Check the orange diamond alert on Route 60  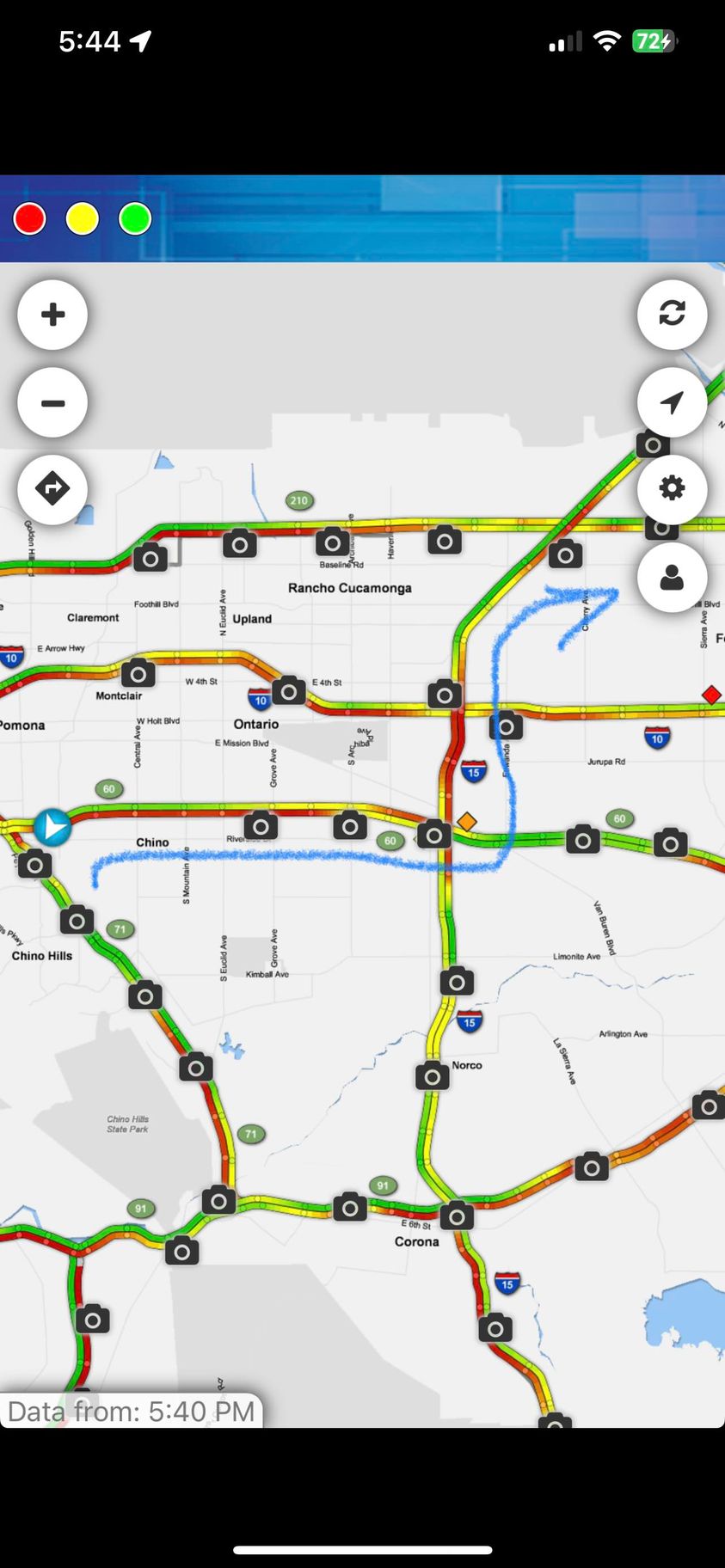pyautogui.click(x=466, y=822)
